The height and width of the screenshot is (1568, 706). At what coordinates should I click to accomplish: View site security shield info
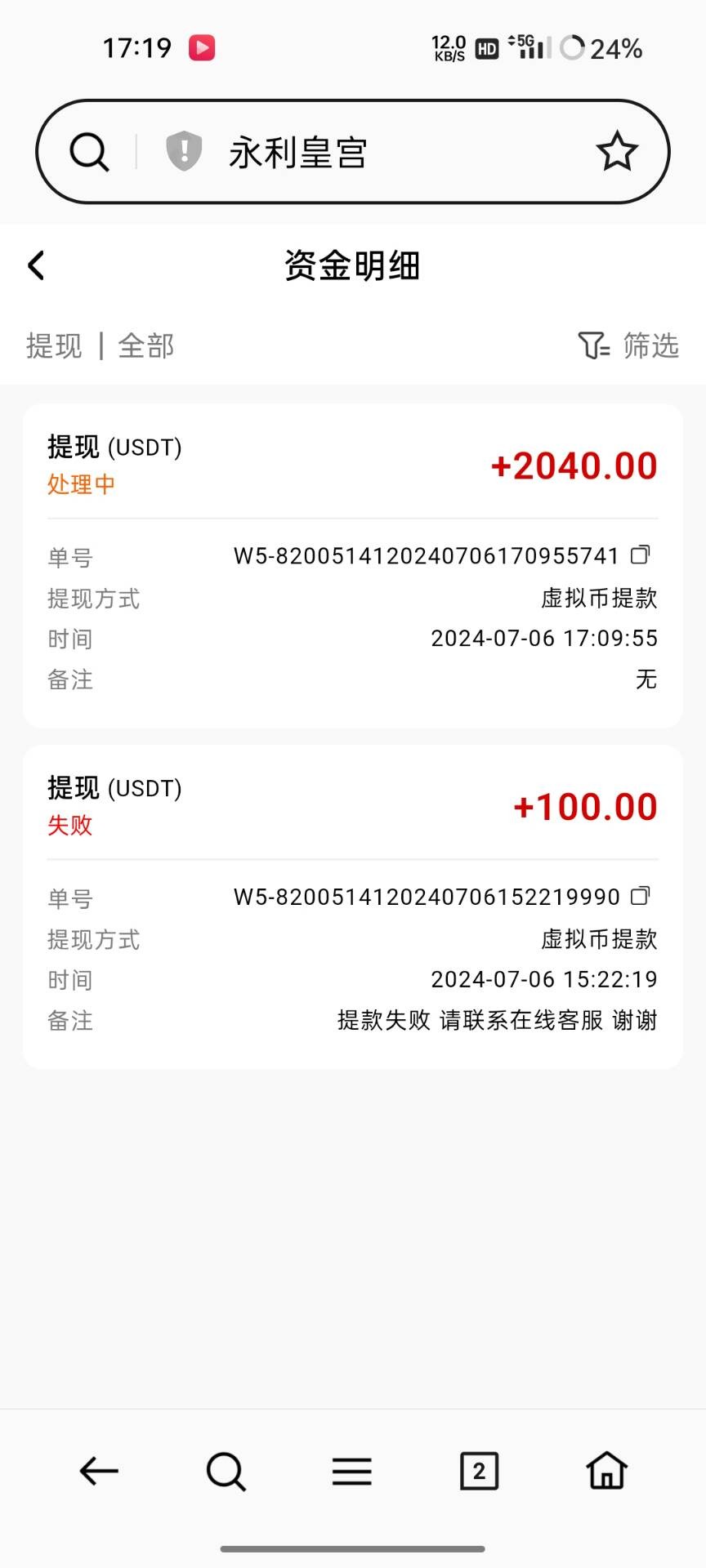pyautogui.click(x=184, y=151)
